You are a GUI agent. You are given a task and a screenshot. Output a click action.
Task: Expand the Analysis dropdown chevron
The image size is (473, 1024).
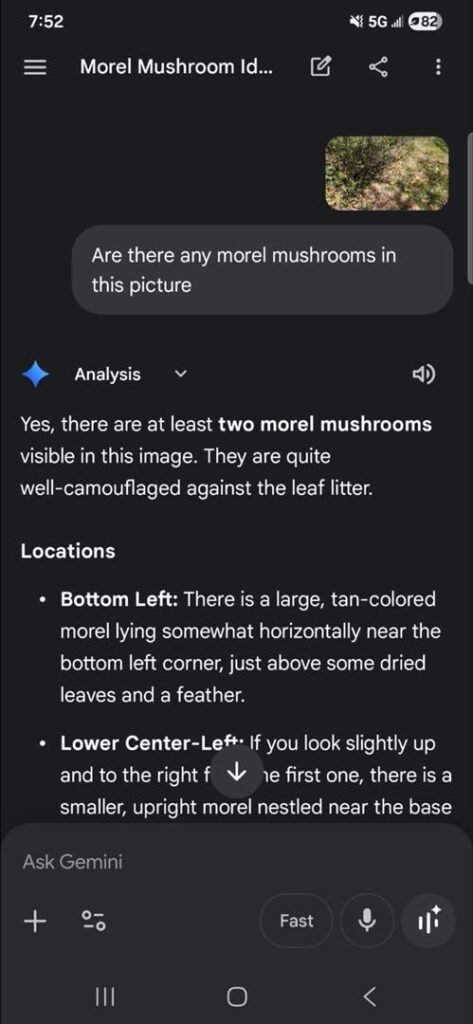click(x=181, y=375)
